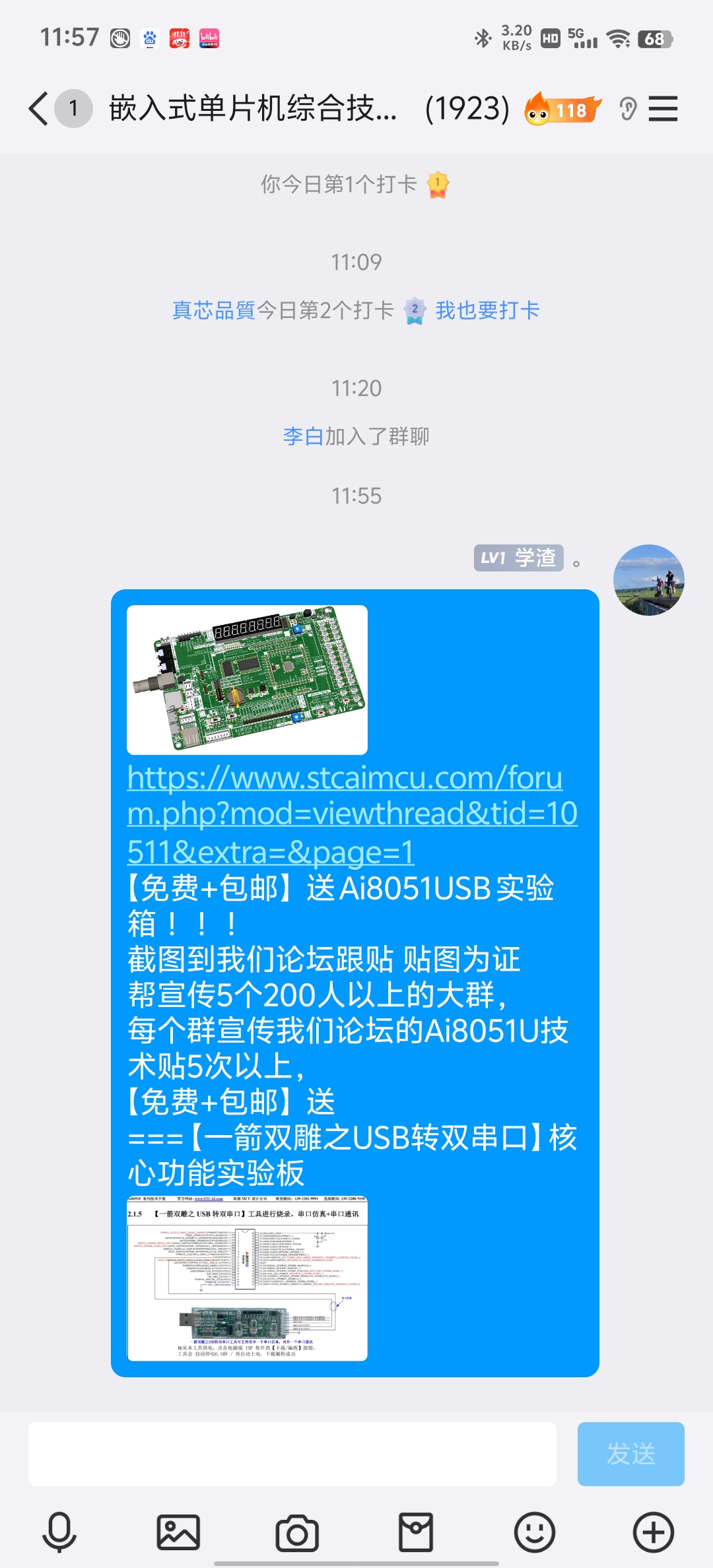Open the red packet icon
The width and height of the screenshot is (713, 1568).
pos(416,1532)
